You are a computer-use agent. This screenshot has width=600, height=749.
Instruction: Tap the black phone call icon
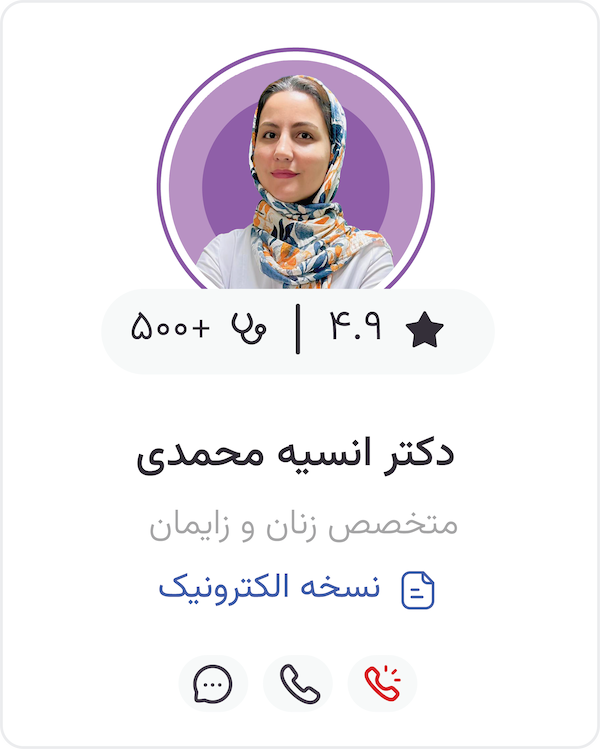click(298, 684)
